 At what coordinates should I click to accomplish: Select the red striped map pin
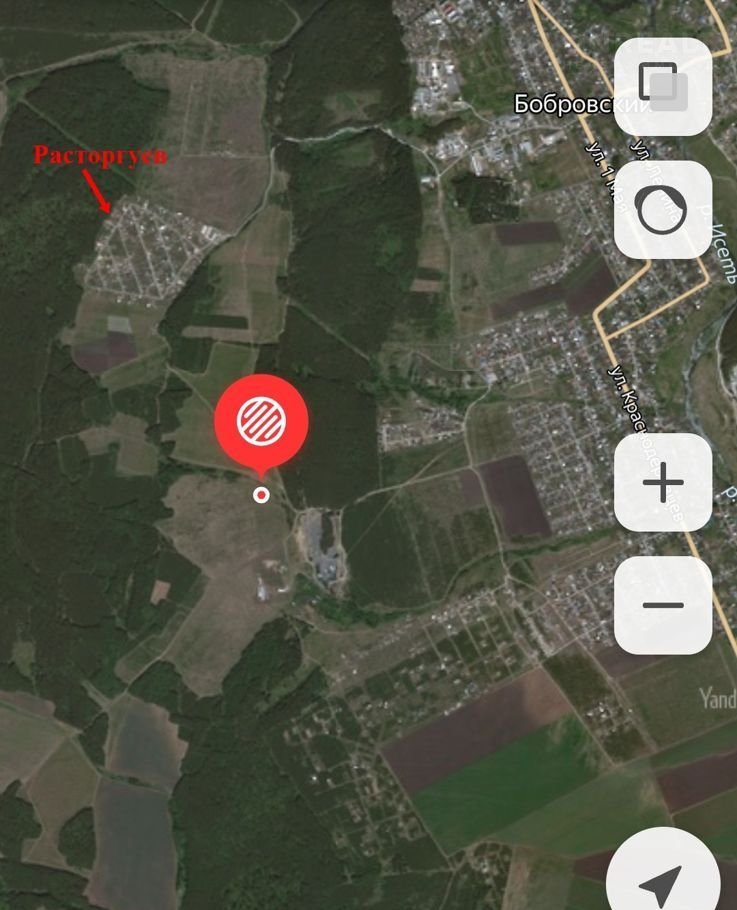261,422
